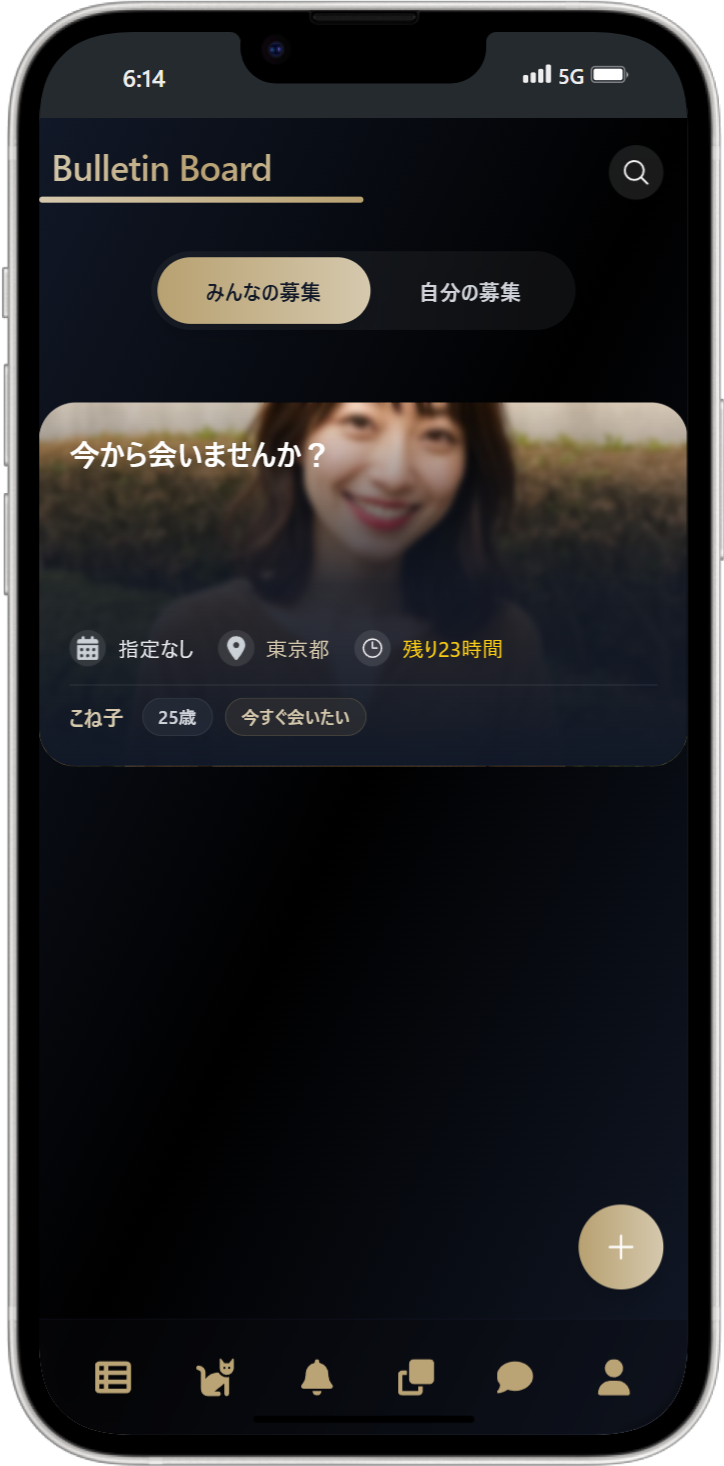Select the stacked cards tab
724x1466 pixels.
click(415, 1377)
